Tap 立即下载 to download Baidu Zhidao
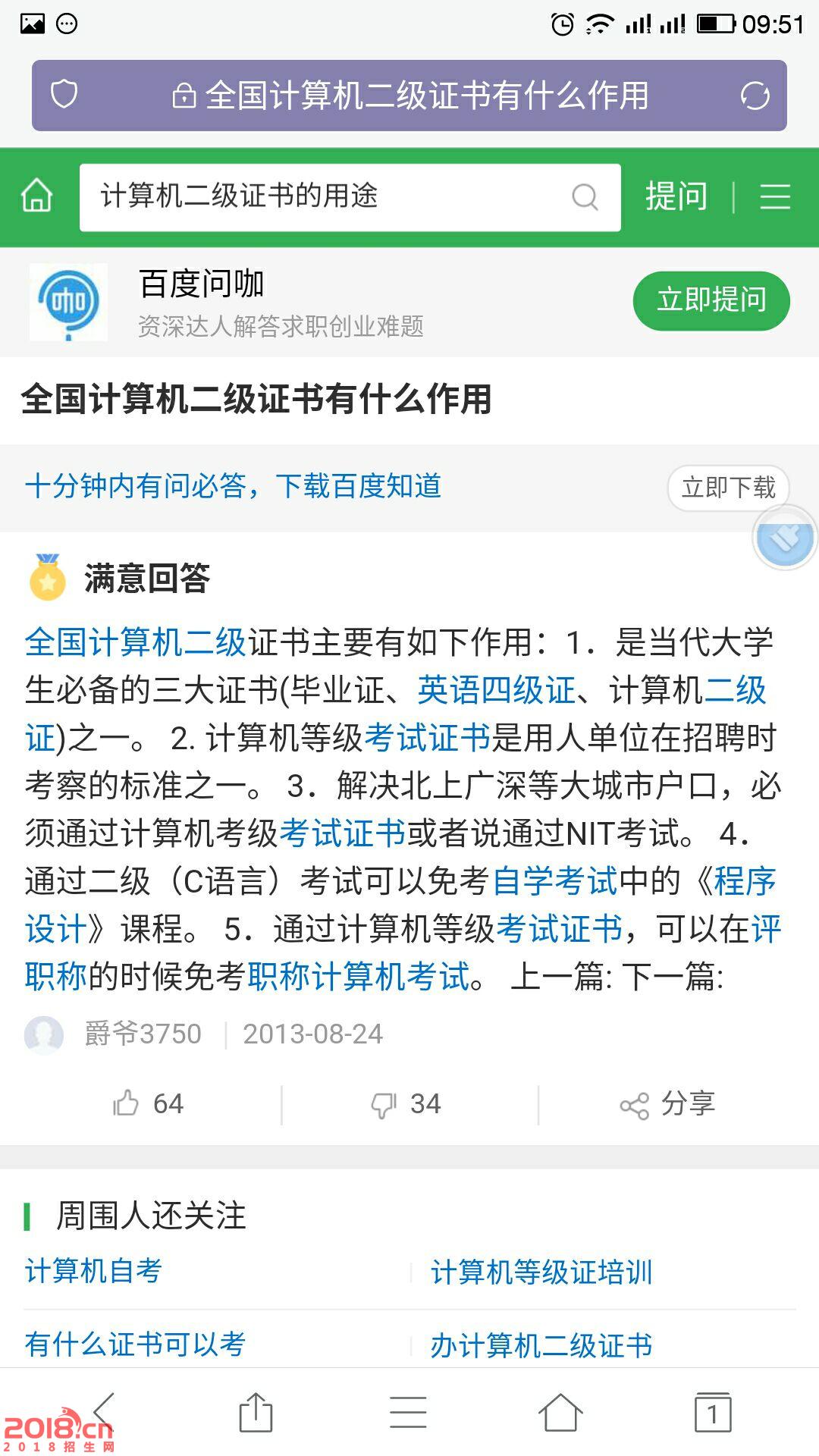The image size is (819, 1456). (x=728, y=488)
